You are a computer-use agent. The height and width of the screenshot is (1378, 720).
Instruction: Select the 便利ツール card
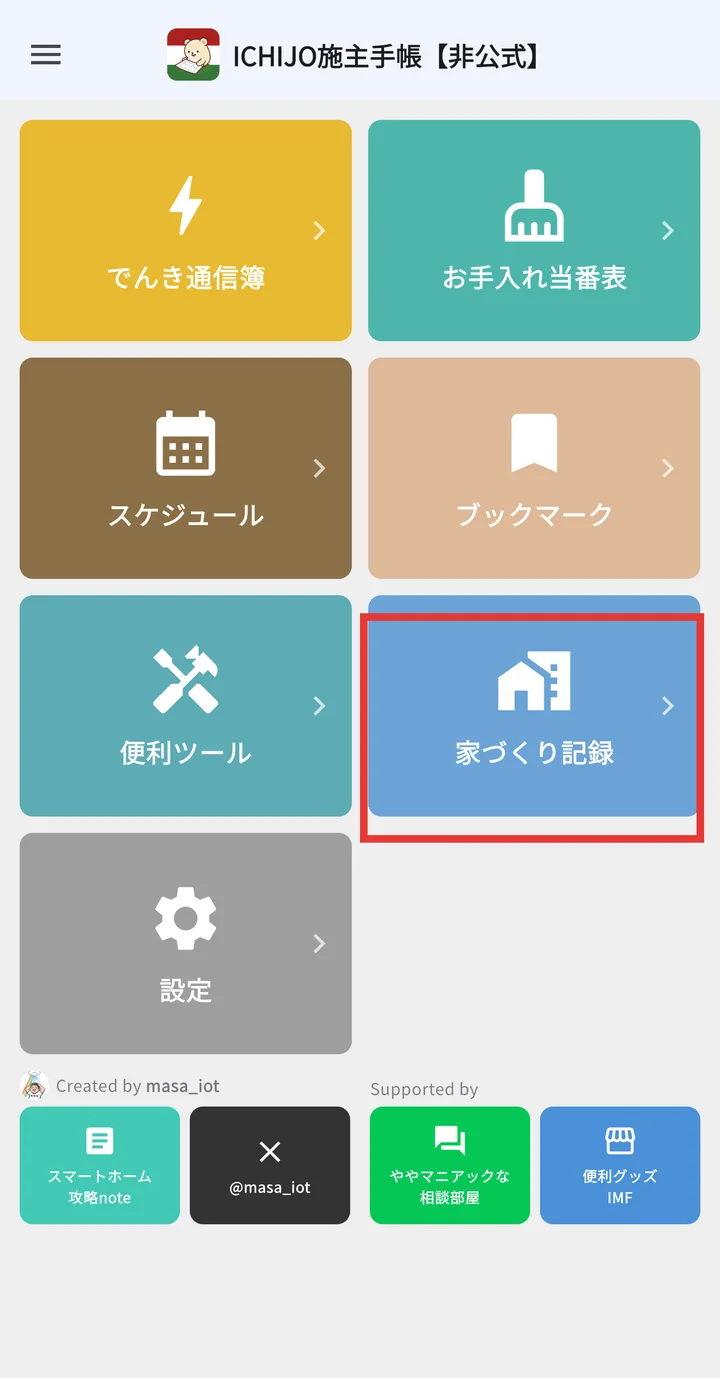186,706
